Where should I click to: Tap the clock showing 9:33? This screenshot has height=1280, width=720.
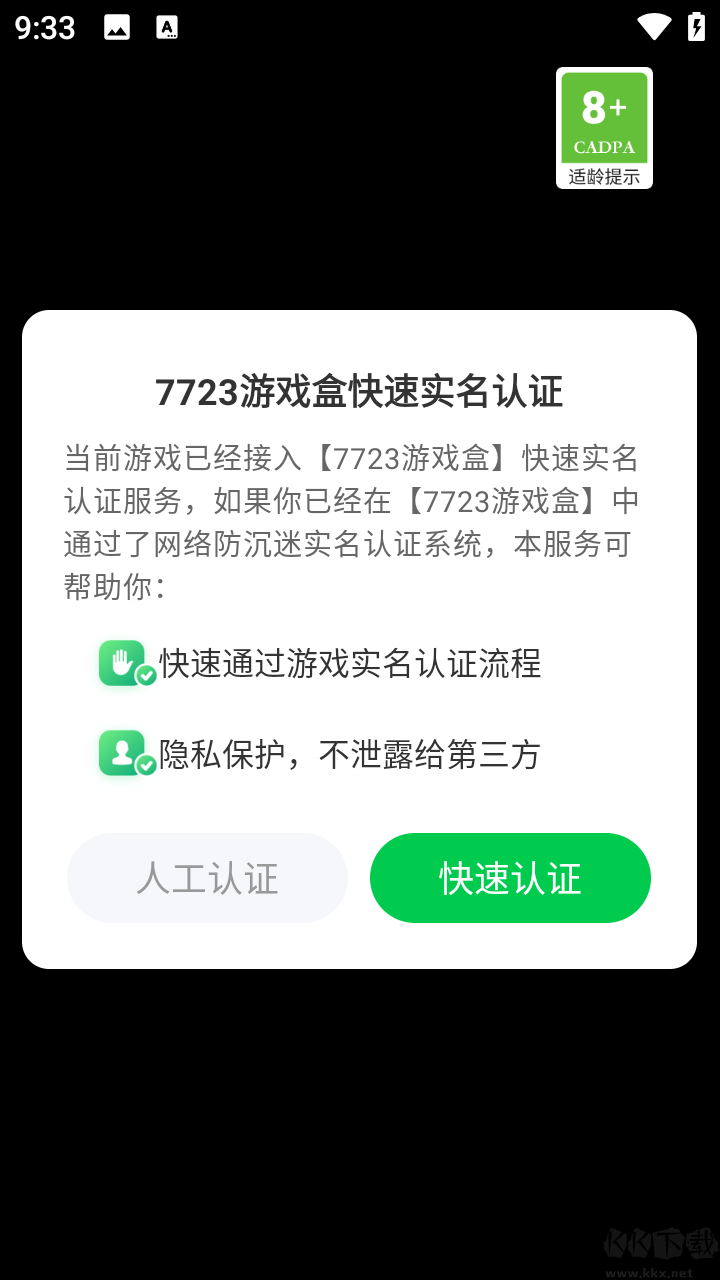coord(44,27)
